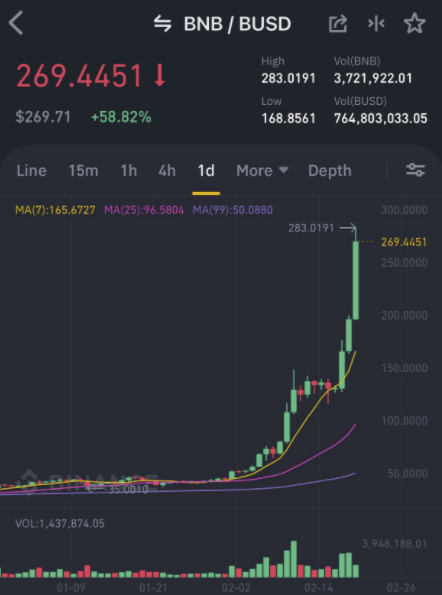Add BNB / BUSD to favorites
The width and height of the screenshot is (442, 595).
414,24
